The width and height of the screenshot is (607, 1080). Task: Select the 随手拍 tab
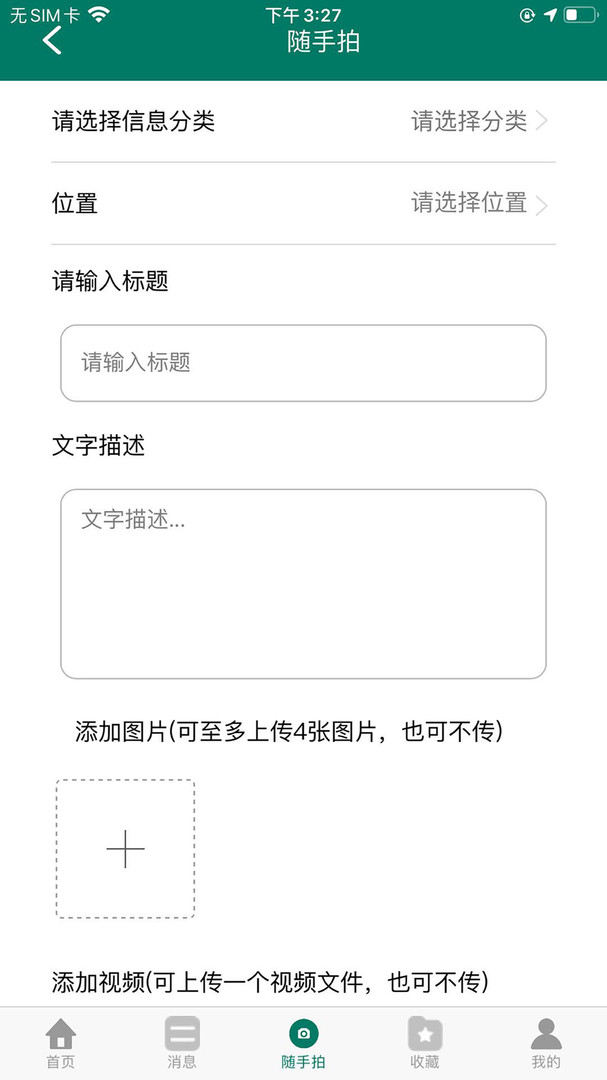pos(303,1043)
